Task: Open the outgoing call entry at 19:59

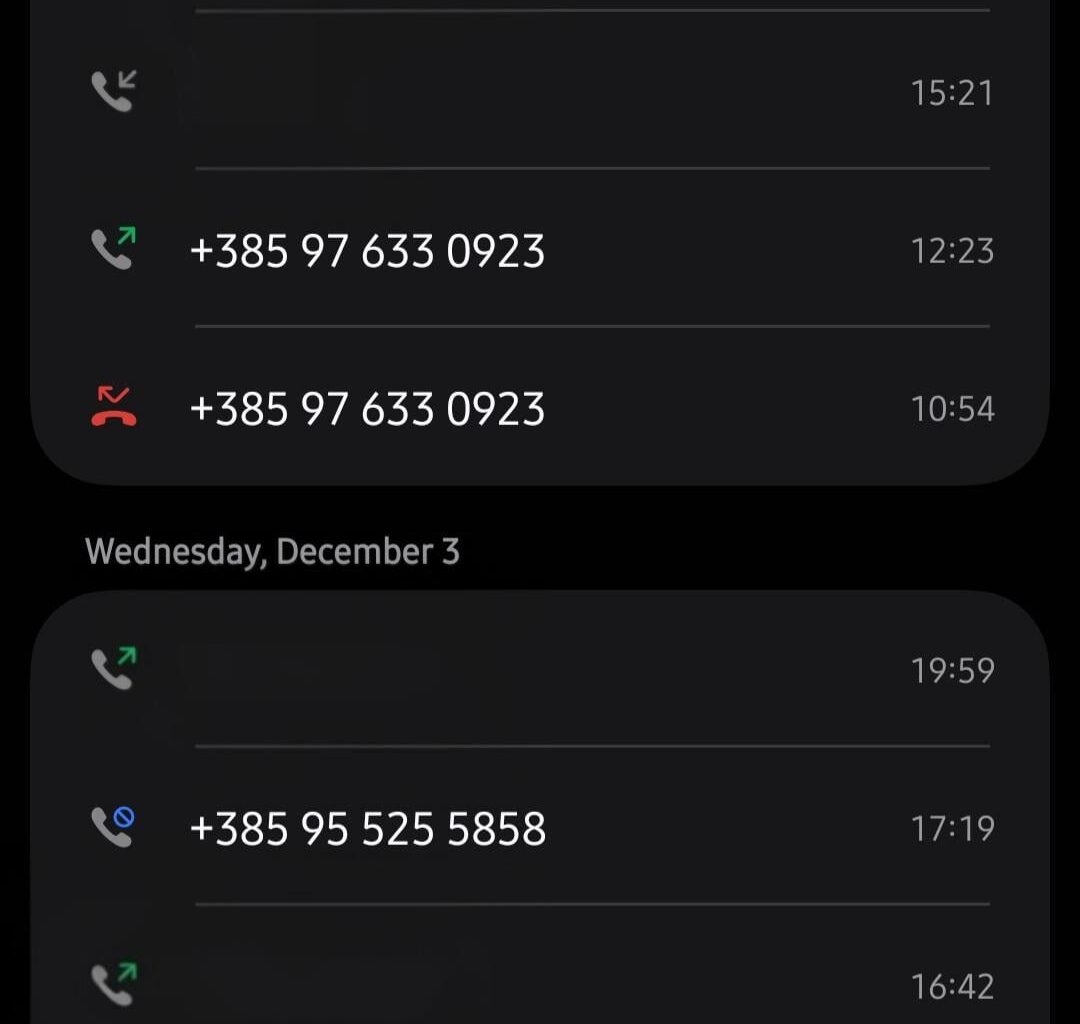Action: point(540,669)
